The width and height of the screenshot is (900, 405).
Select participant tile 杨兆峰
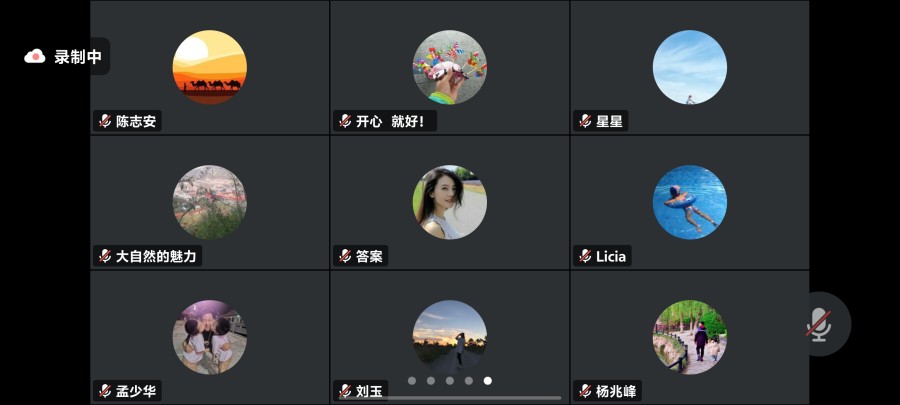(690, 337)
